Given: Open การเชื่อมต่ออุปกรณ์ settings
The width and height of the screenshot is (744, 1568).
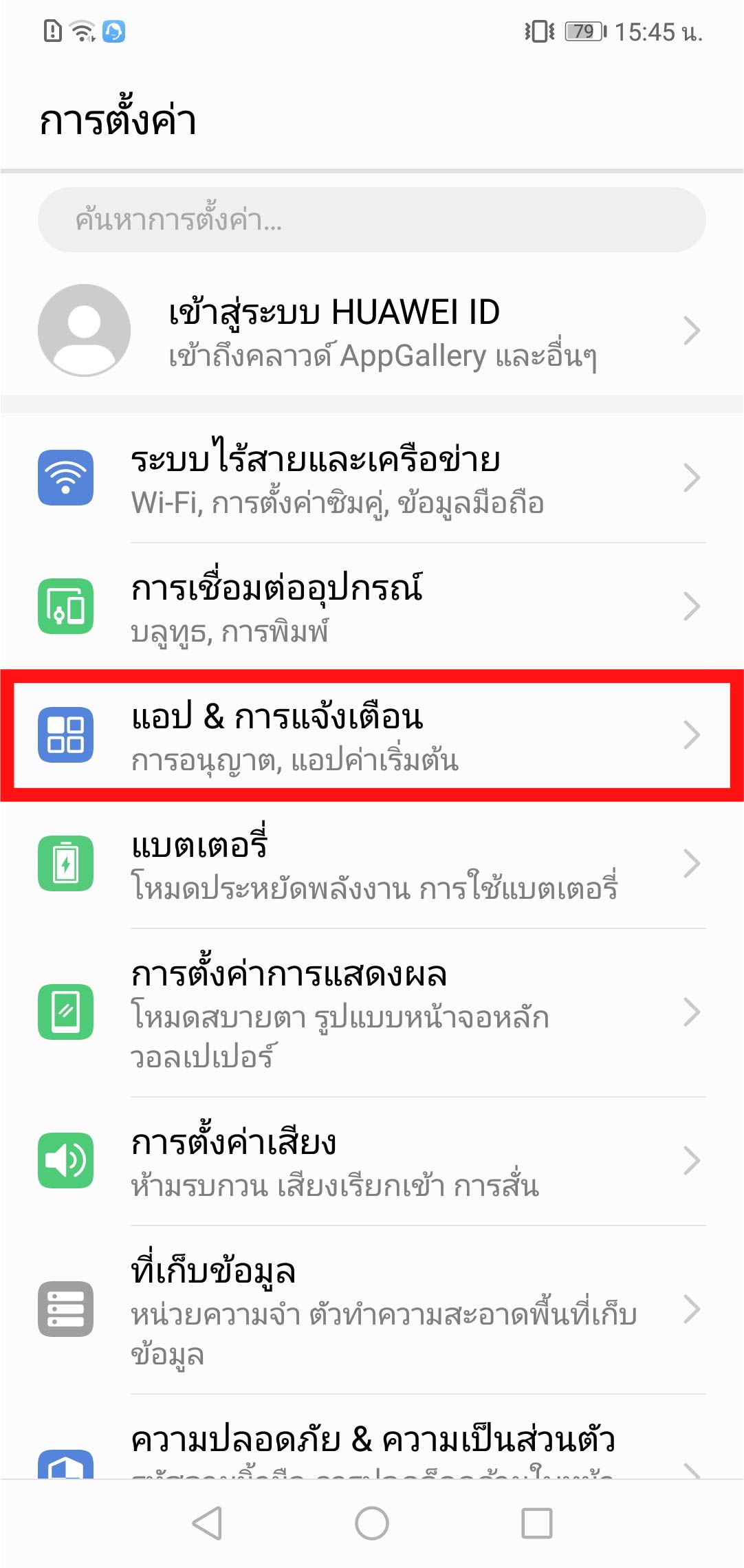Looking at the screenshot, I should 371,607.
